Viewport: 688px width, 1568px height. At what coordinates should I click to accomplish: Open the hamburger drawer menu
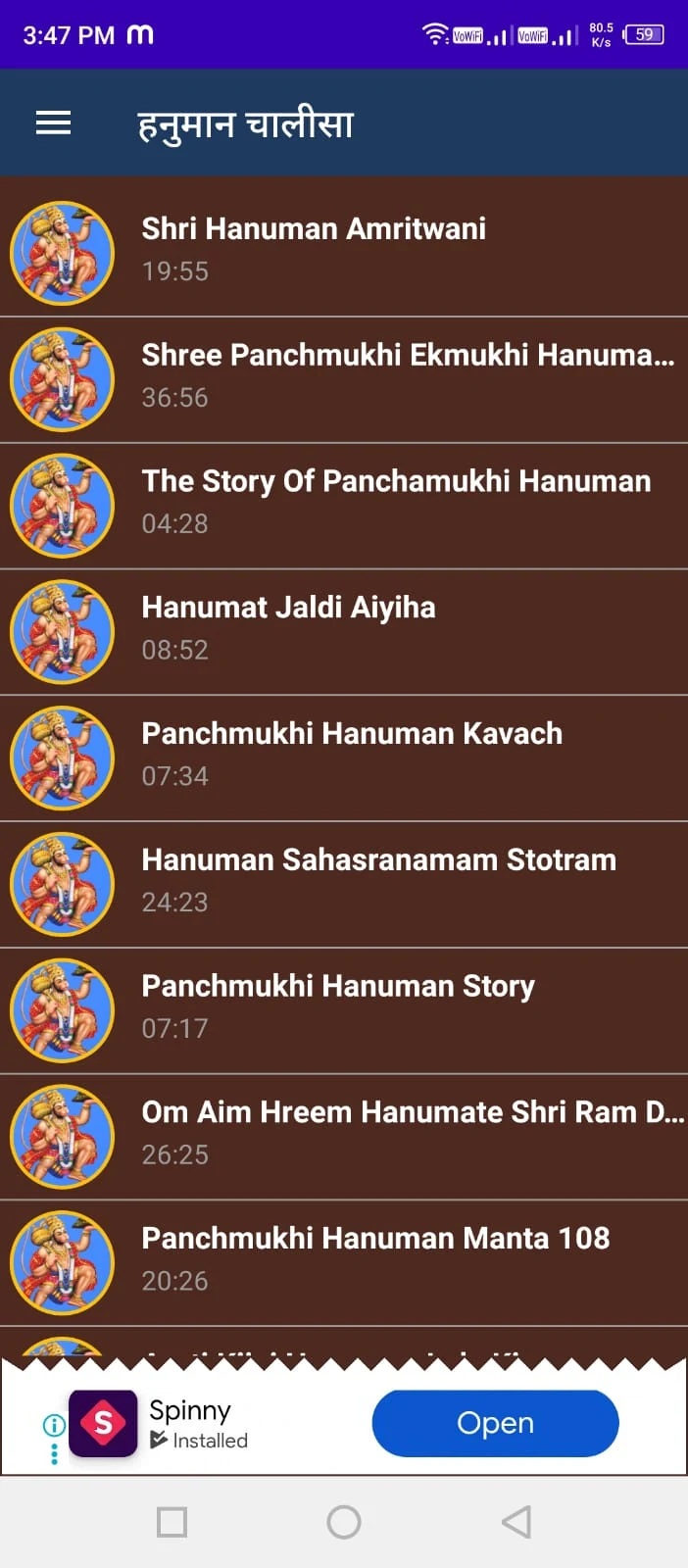pos(53,123)
